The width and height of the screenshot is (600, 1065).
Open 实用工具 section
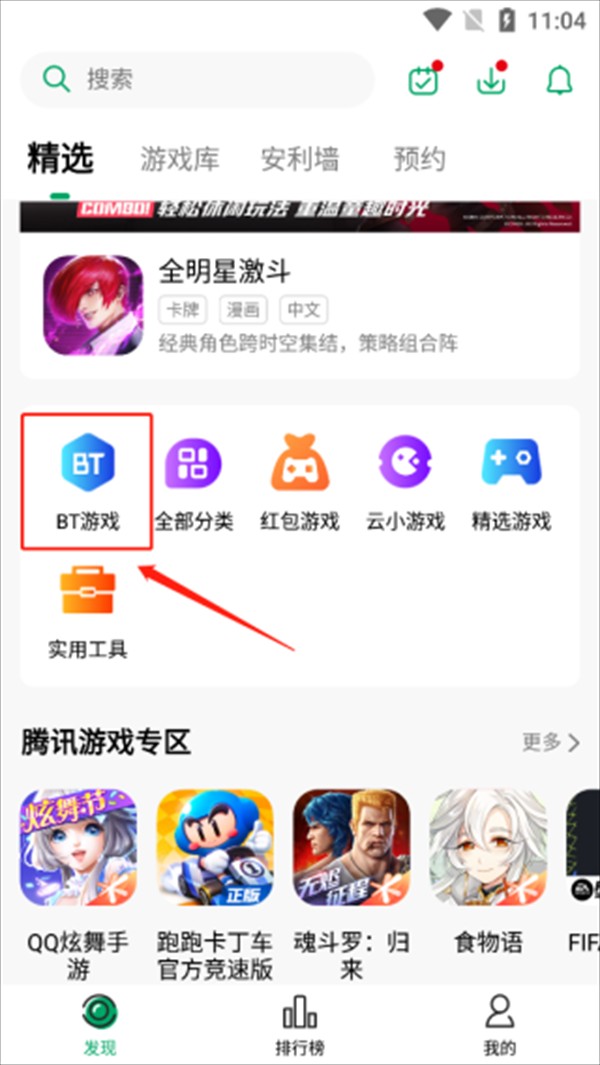coord(88,610)
